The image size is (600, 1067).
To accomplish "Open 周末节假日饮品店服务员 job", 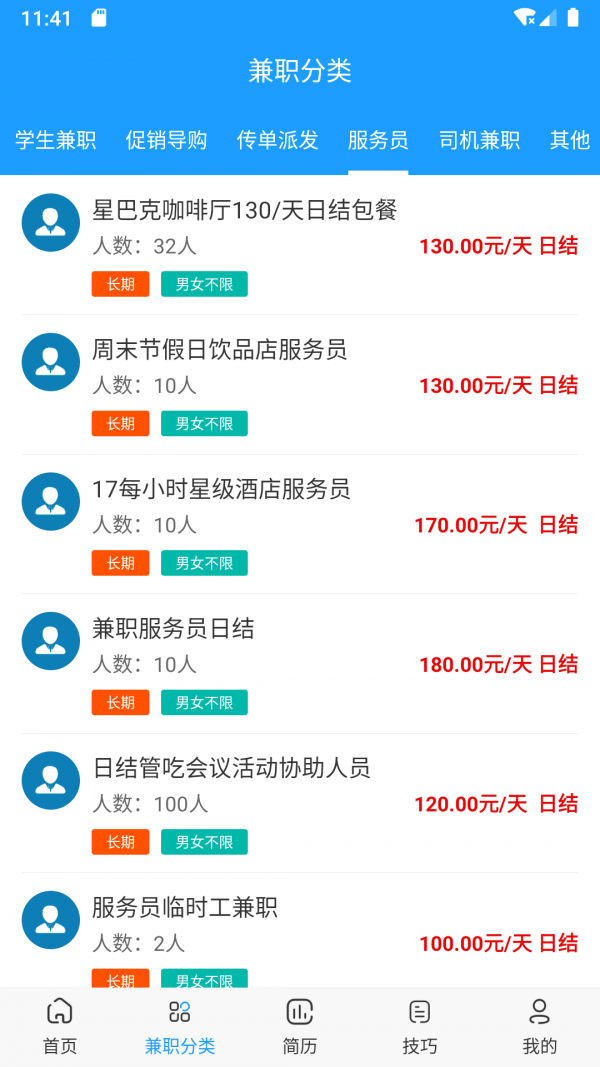I will (220, 350).
